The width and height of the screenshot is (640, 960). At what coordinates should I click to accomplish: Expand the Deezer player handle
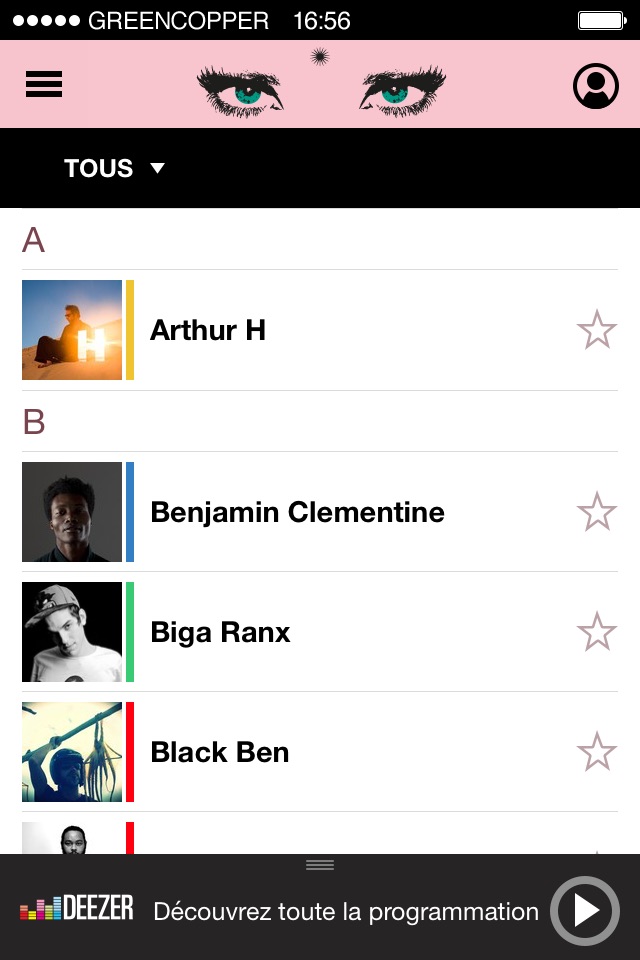pyautogui.click(x=320, y=865)
